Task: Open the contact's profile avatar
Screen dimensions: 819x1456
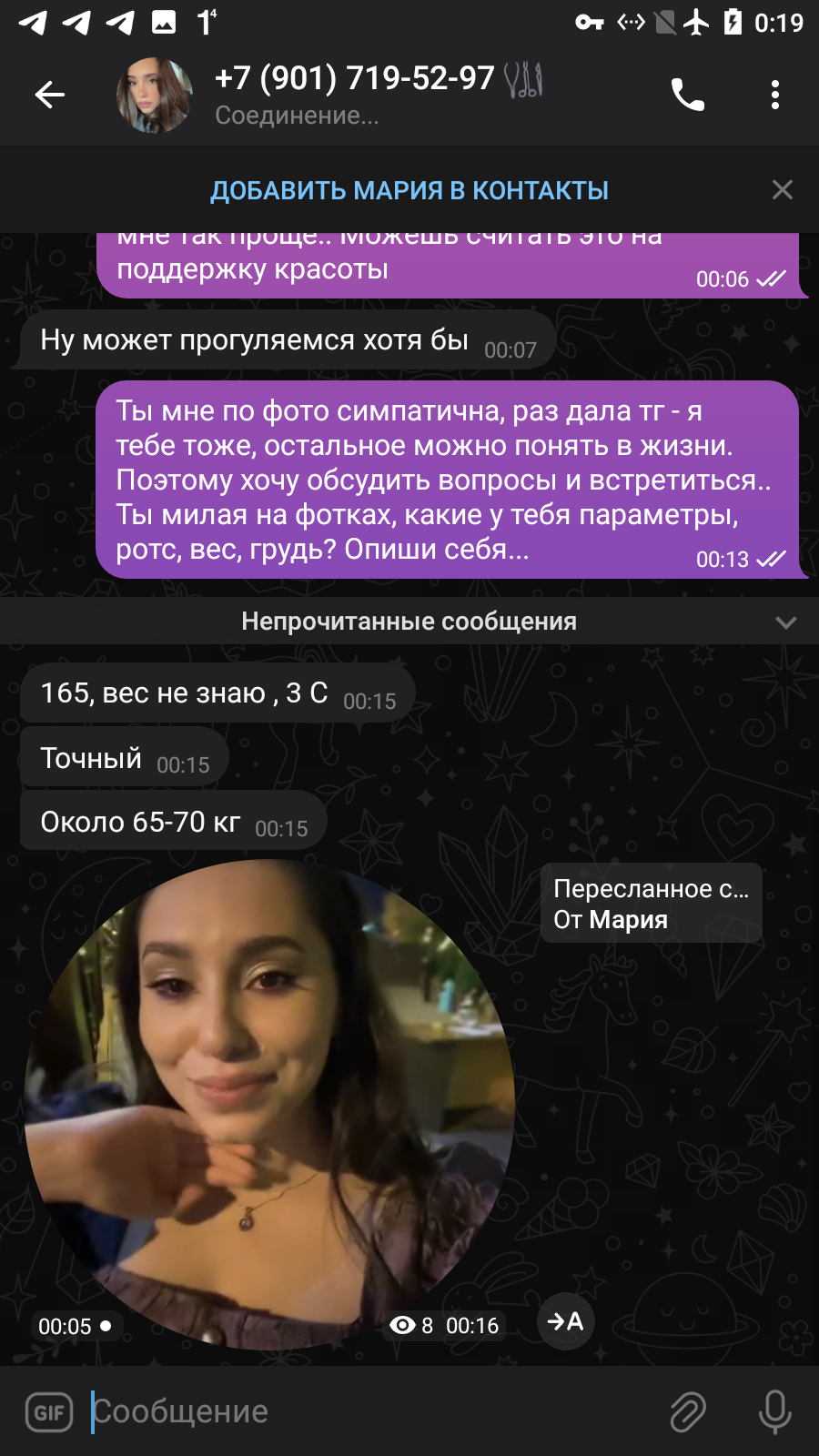Action: [x=154, y=95]
